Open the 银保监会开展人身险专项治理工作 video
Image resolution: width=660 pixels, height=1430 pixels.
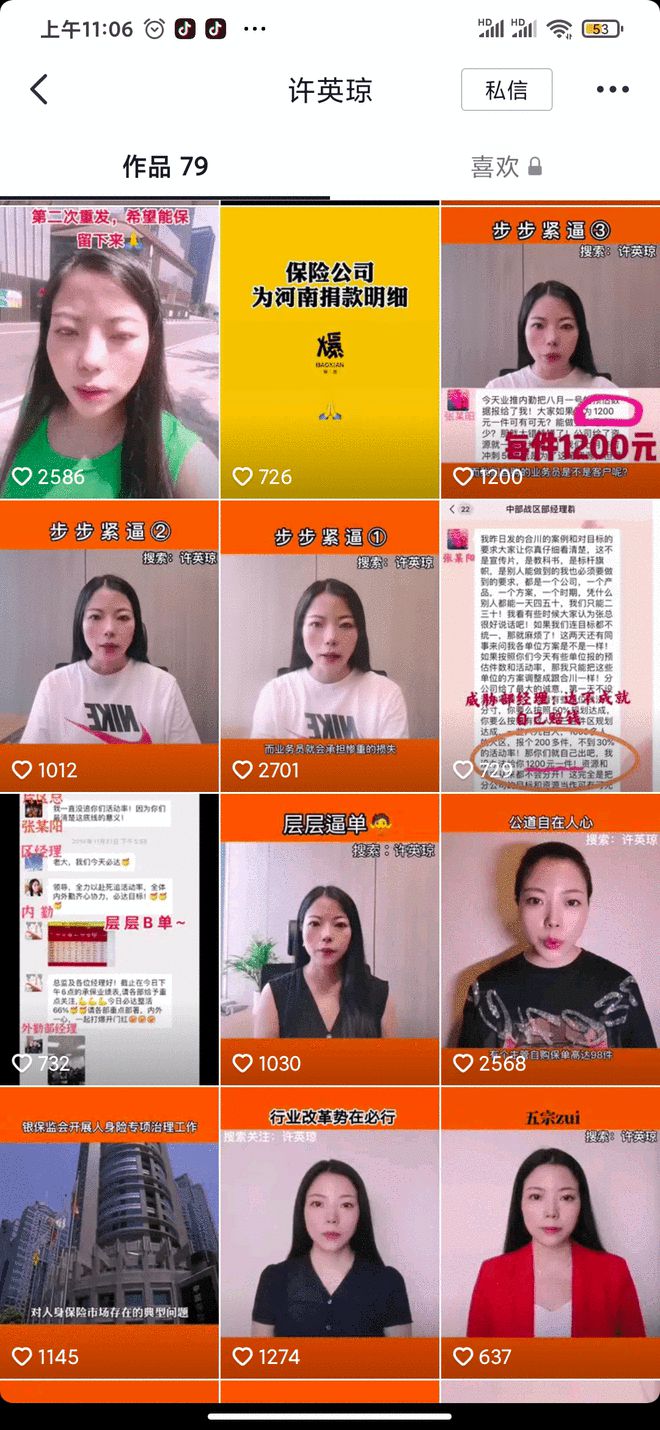tap(109, 1232)
